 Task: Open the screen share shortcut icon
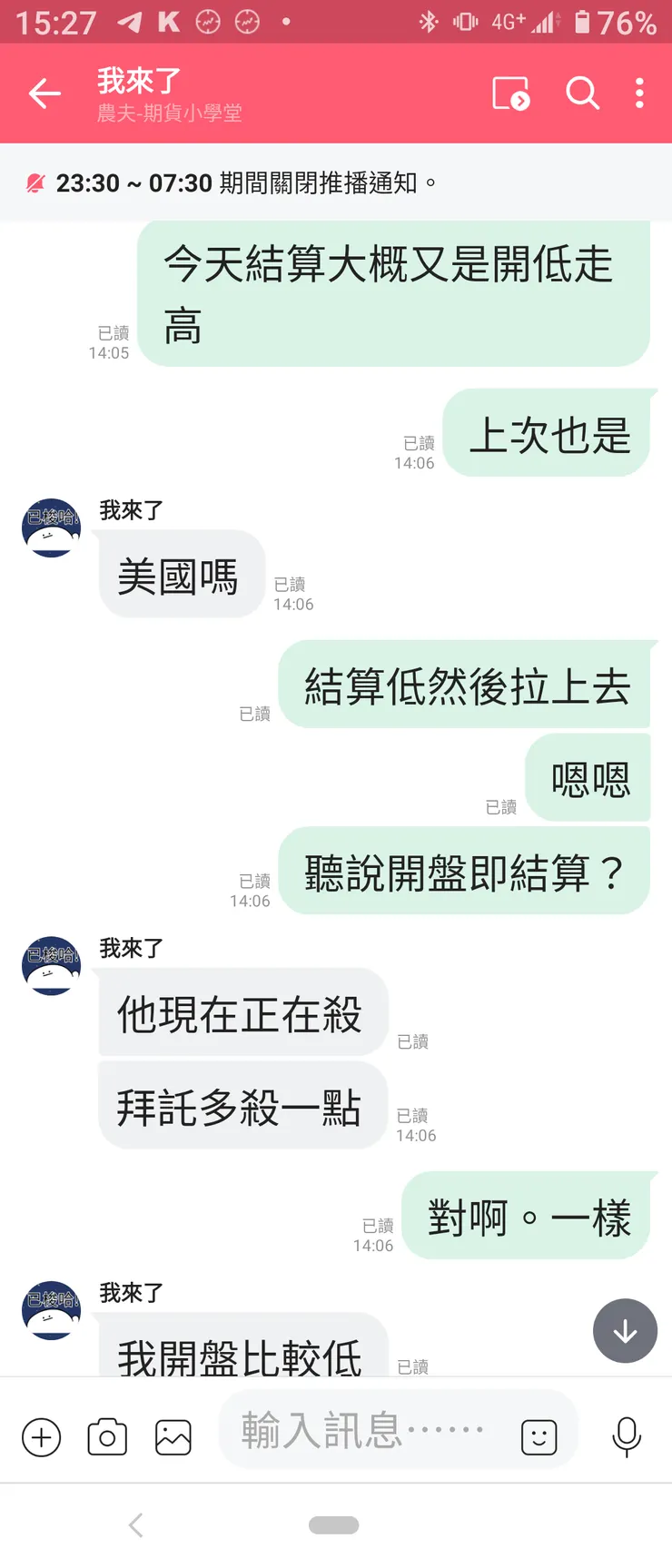(510, 94)
